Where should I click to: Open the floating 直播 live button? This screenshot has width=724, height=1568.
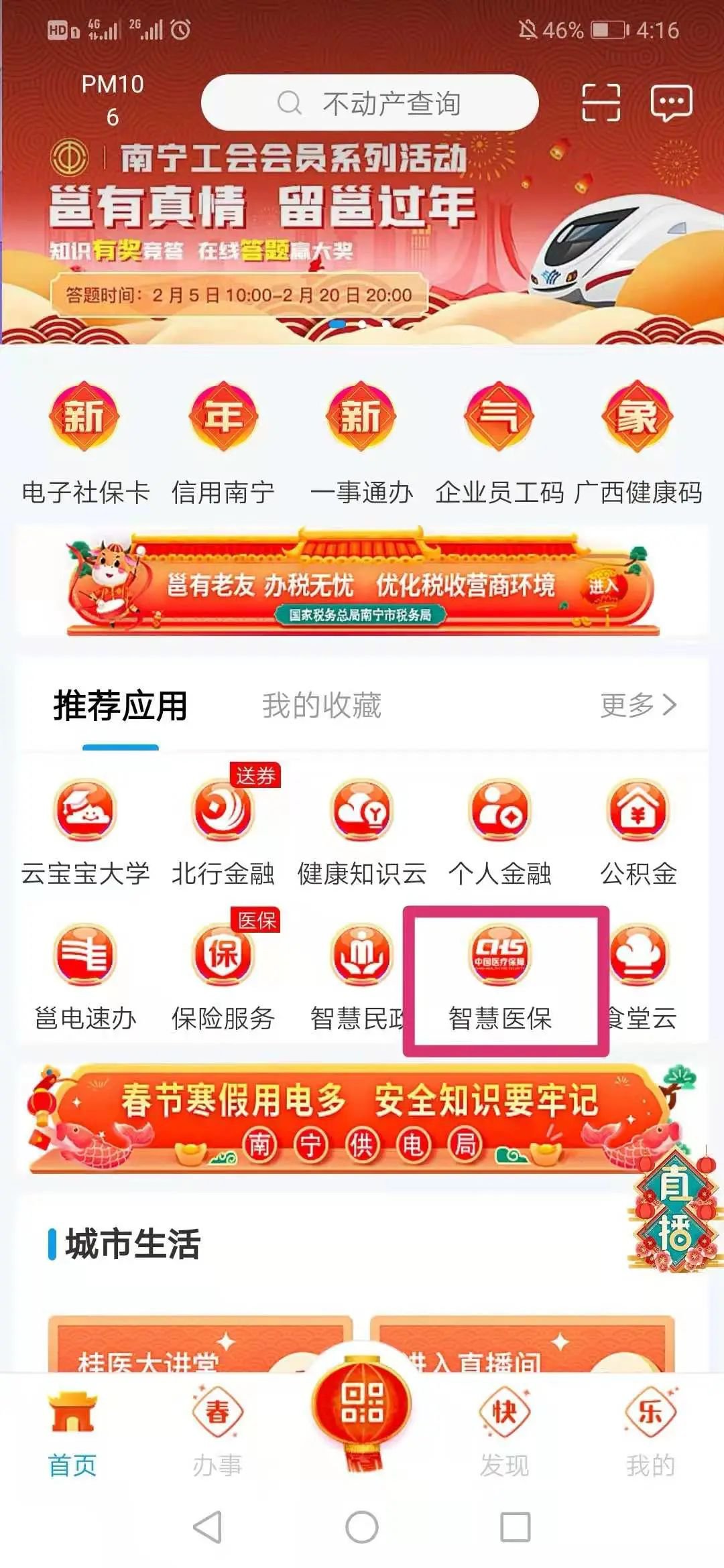click(674, 1210)
